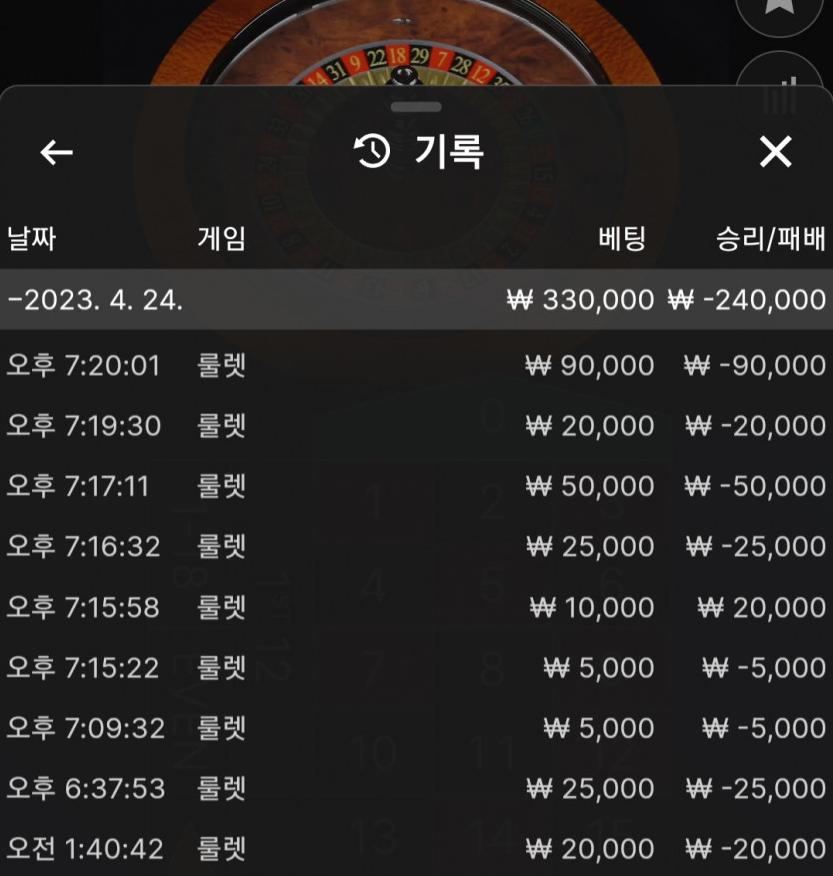Tap the sheet drag handle

click(416, 107)
